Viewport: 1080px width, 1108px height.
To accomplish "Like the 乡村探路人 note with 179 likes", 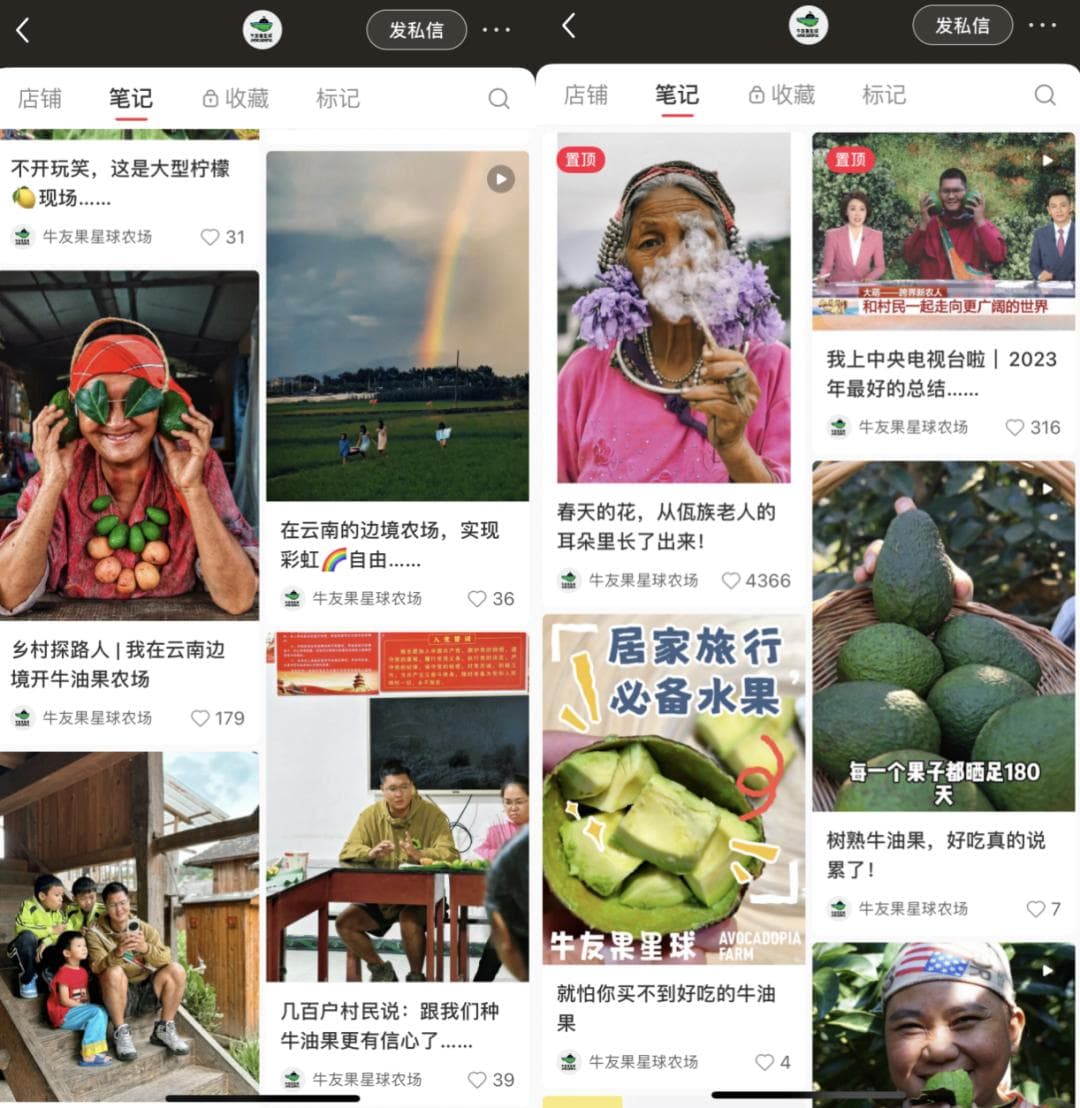I will pyautogui.click(x=201, y=718).
